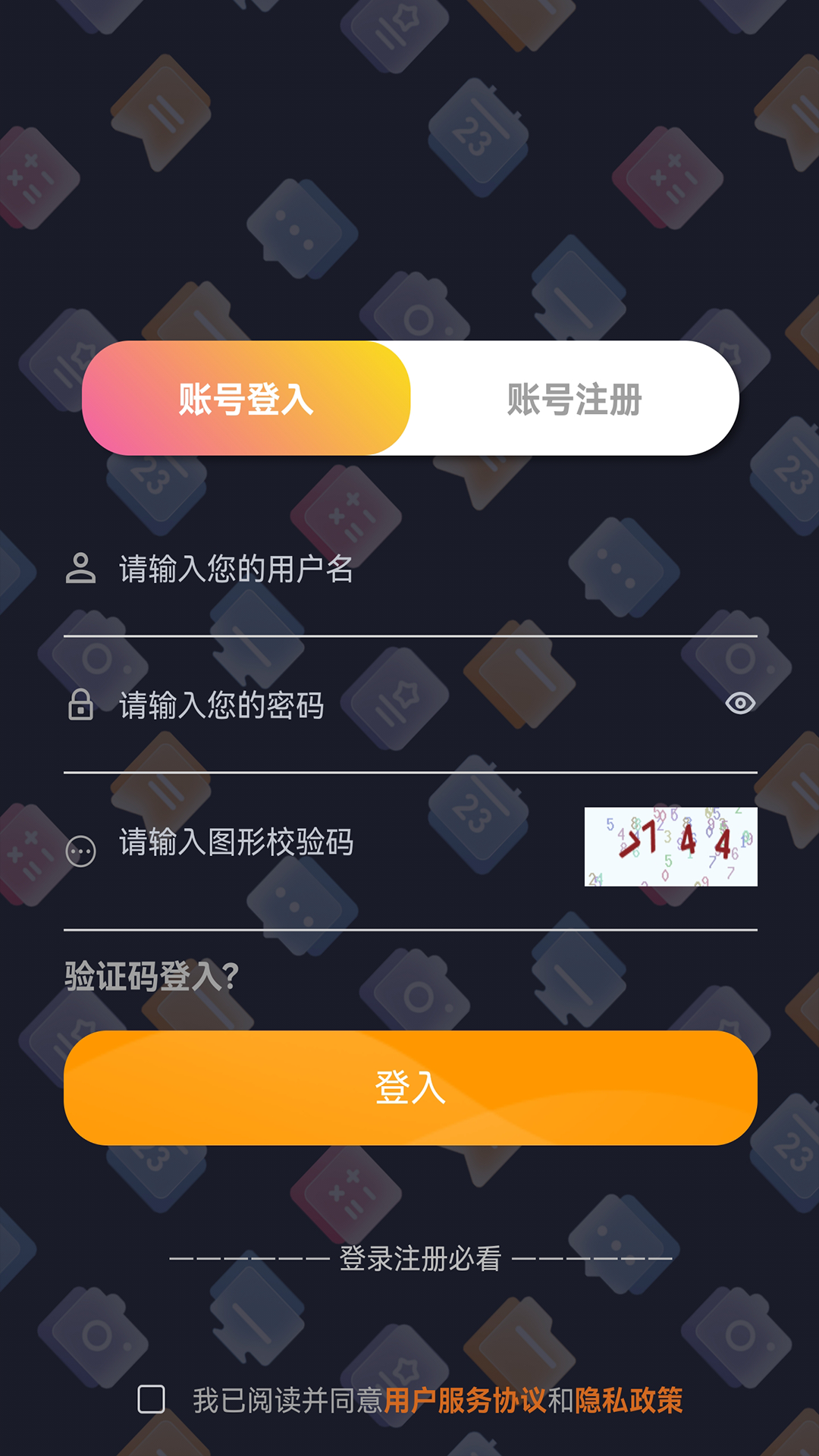Click the user profile icon beside username field
This screenshot has height=1456, width=819.
coord(81,566)
